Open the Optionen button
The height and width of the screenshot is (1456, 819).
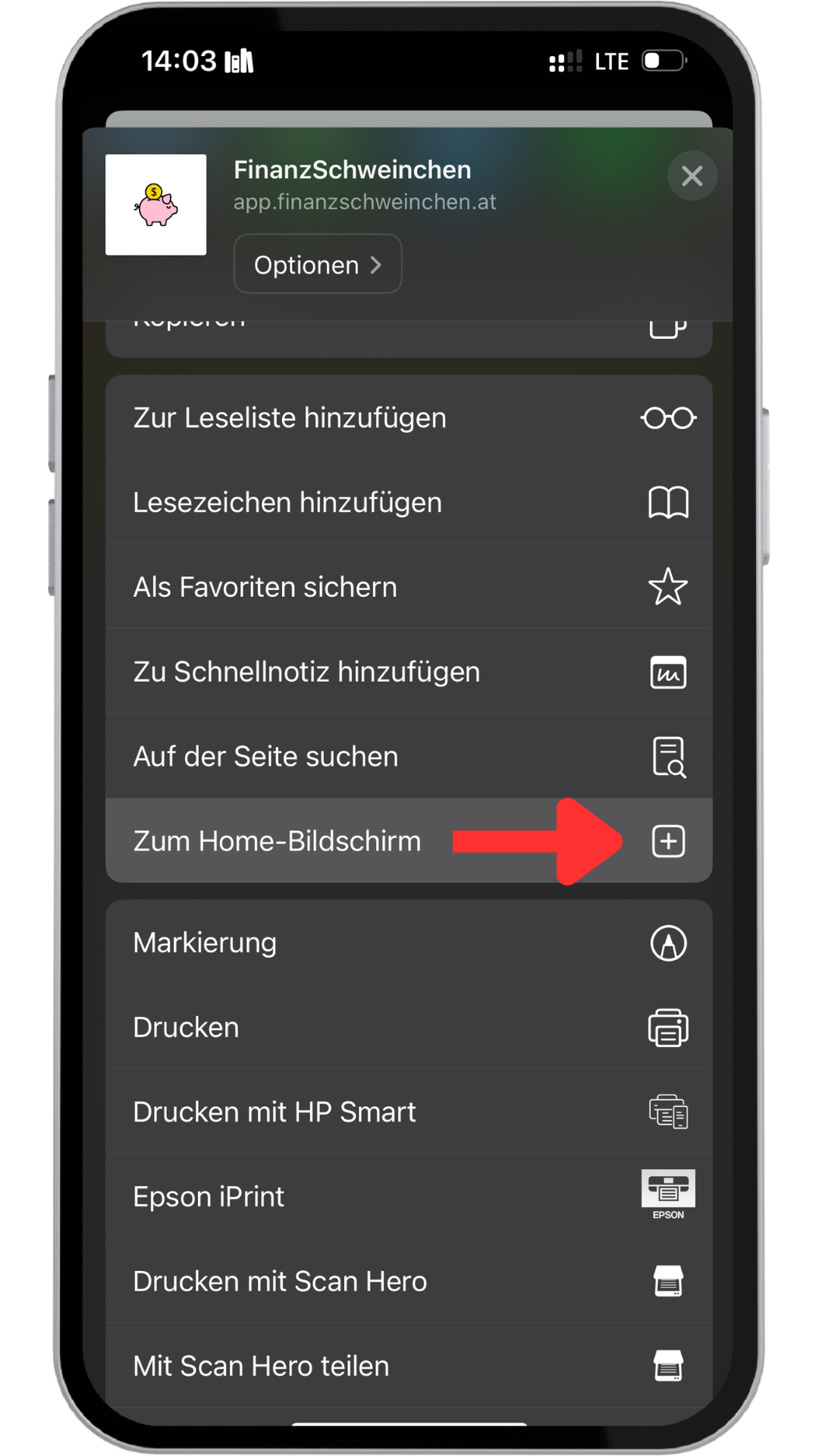click(317, 265)
